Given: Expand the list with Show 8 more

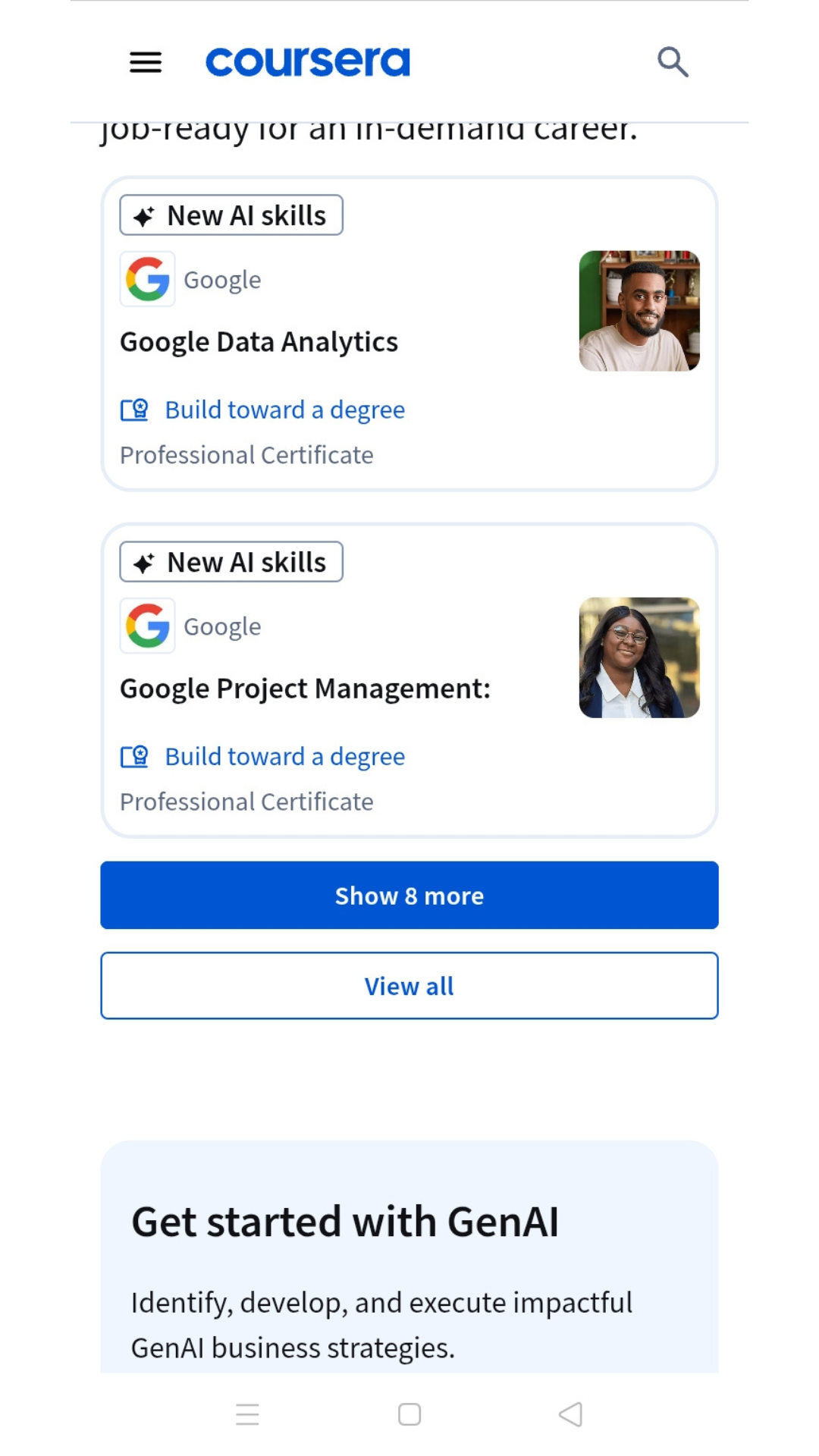Looking at the screenshot, I should tap(409, 895).
